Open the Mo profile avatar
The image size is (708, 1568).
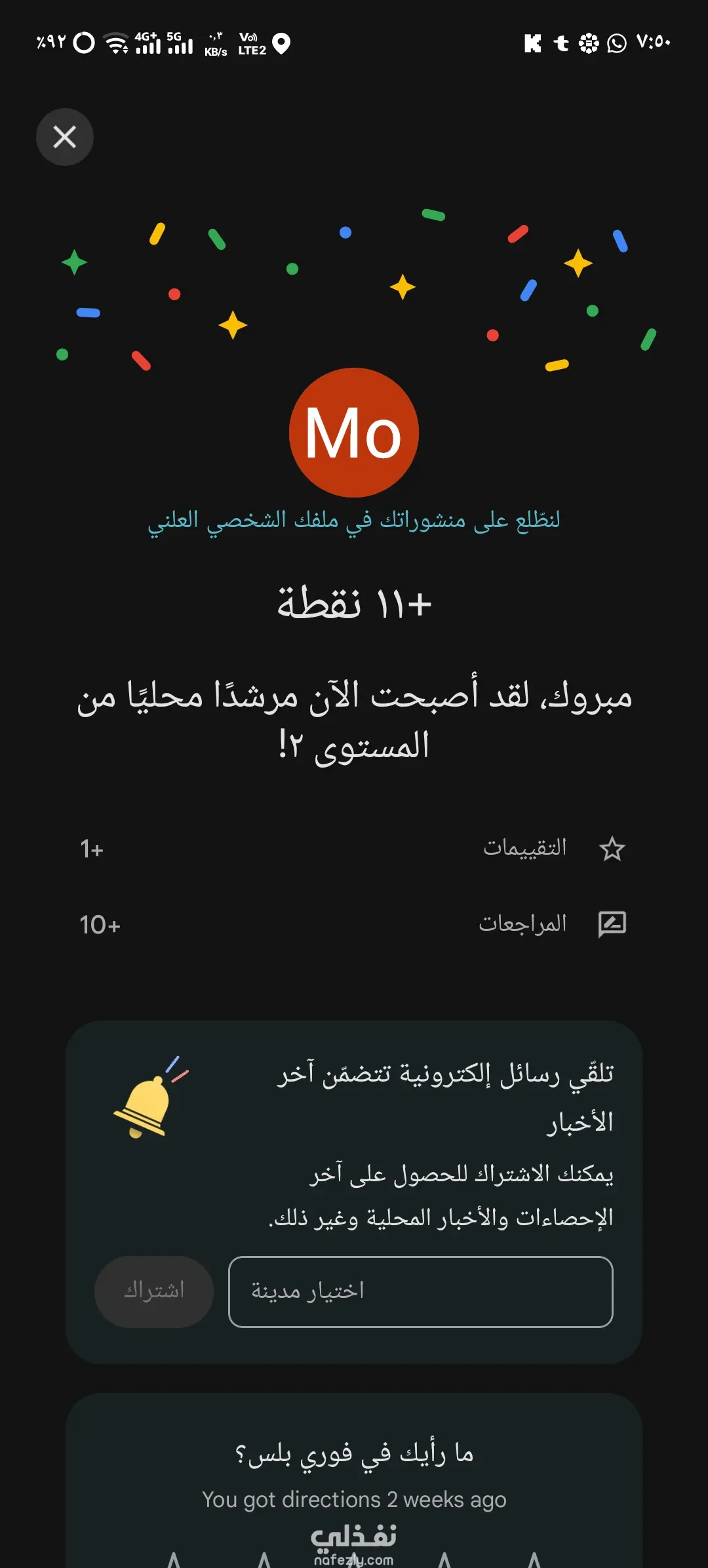[354, 433]
